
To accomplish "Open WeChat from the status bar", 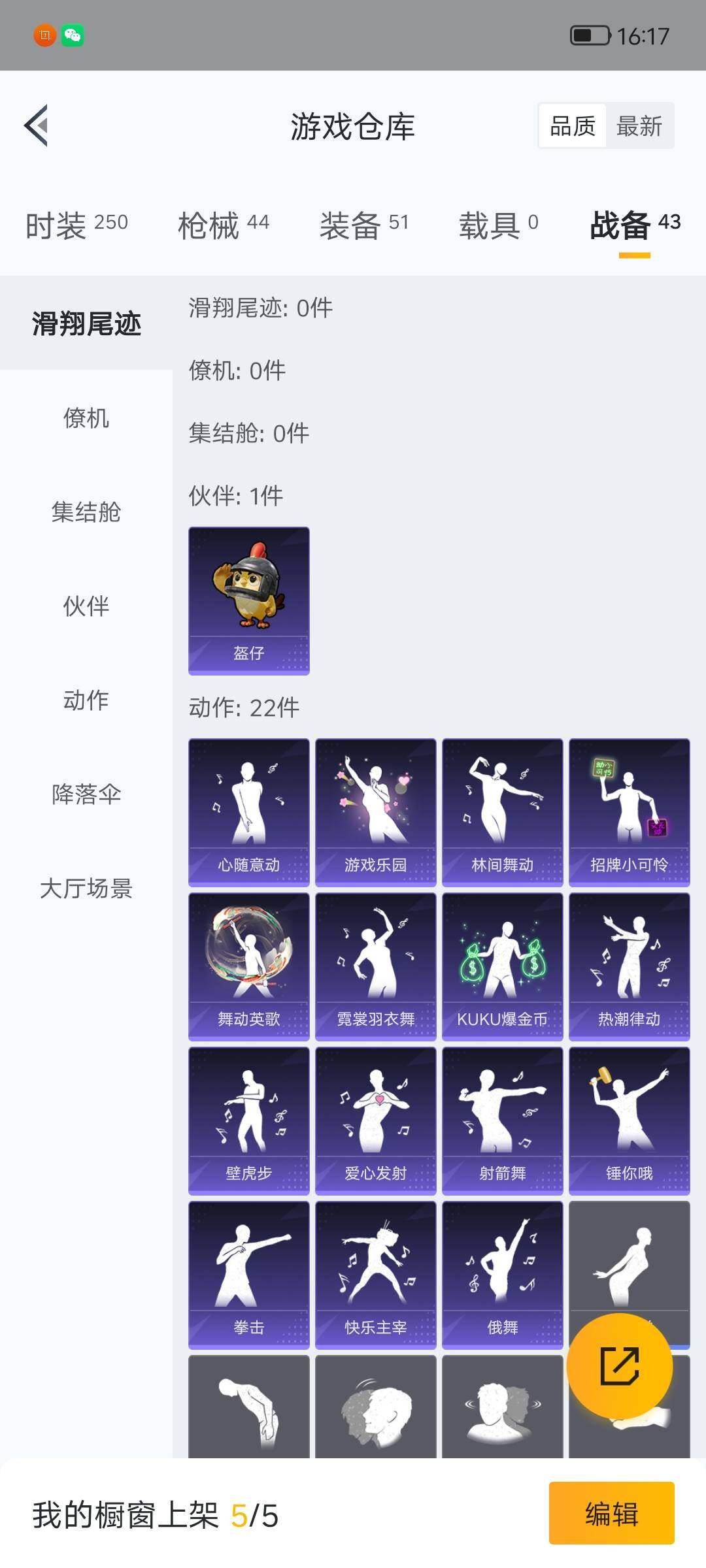I will tap(74, 36).
